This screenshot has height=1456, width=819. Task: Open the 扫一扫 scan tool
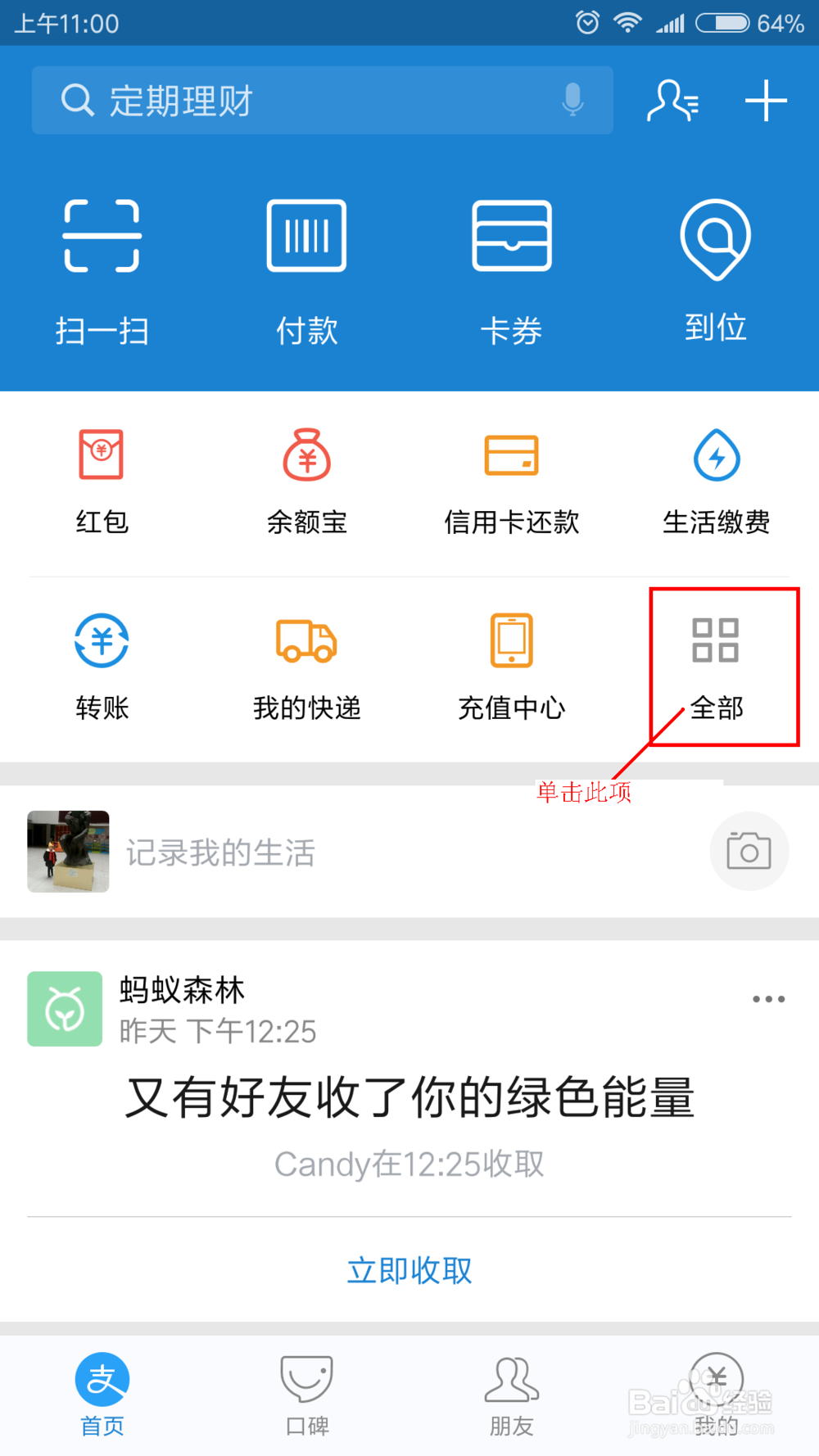point(101,262)
